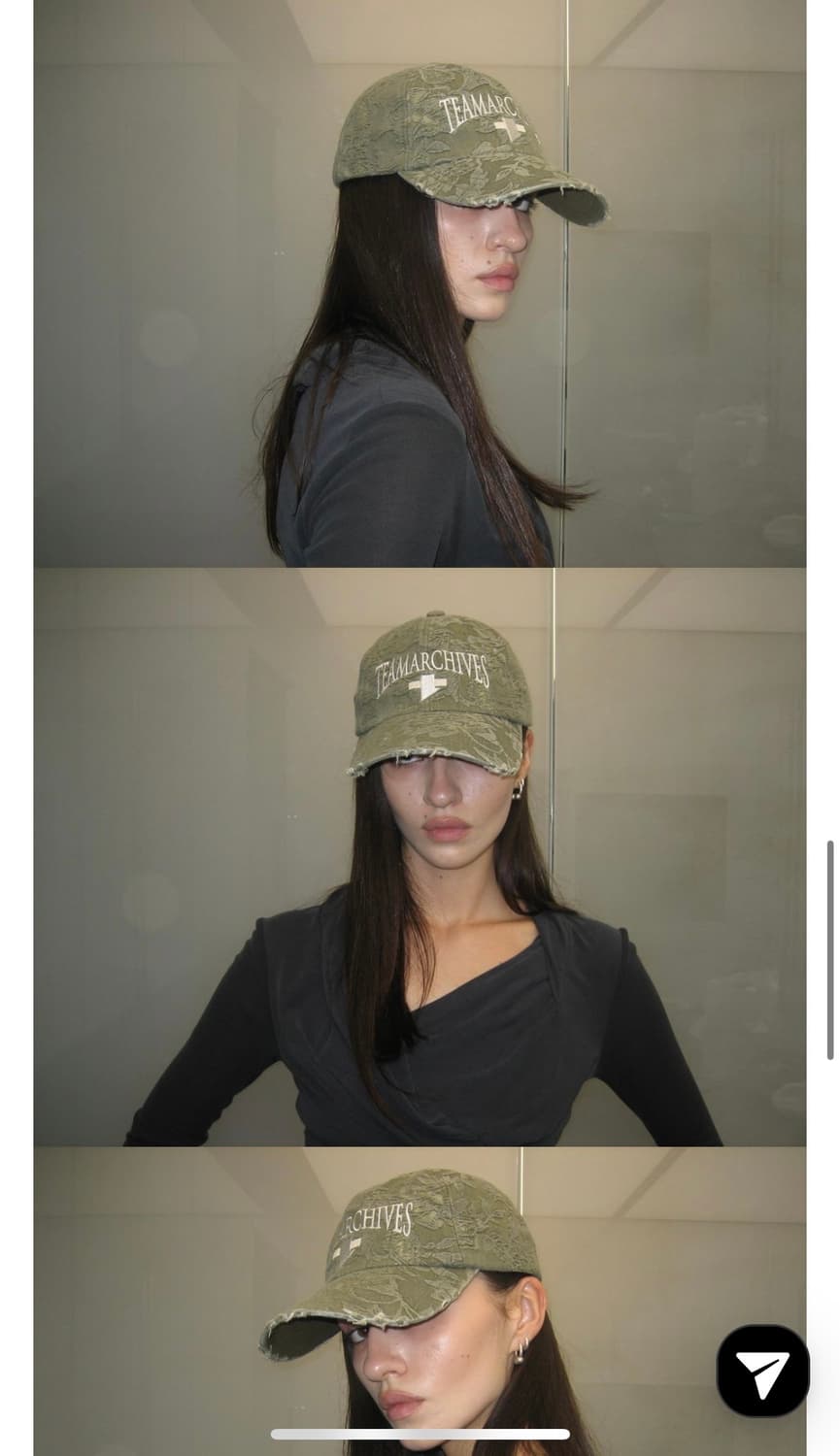Select the image region showing the TEAMARCHIVES logo
The image size is (840, 1456).
(x=430, y=668)
